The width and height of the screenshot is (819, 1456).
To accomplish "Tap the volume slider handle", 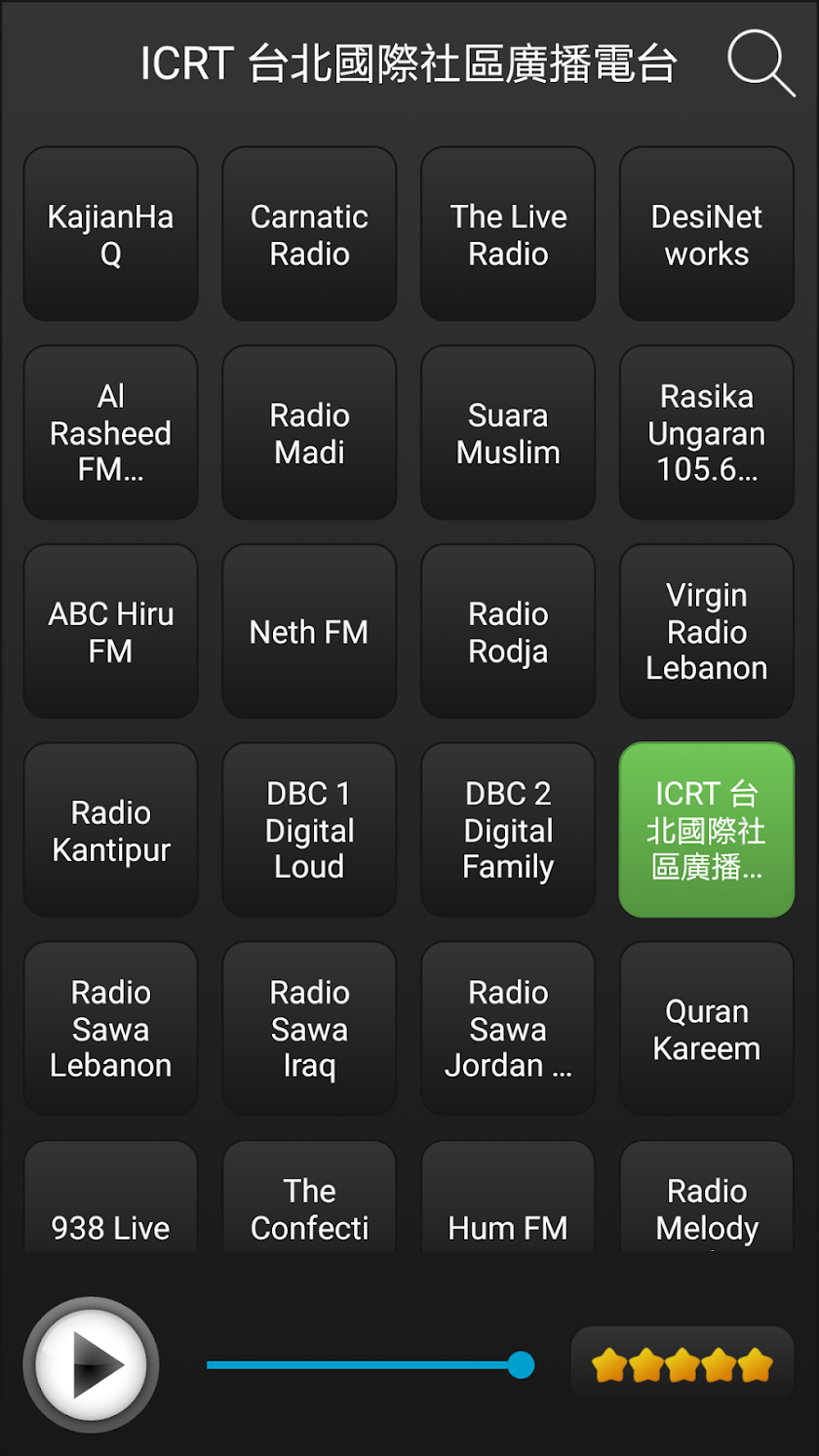I will pos(521,1364).
